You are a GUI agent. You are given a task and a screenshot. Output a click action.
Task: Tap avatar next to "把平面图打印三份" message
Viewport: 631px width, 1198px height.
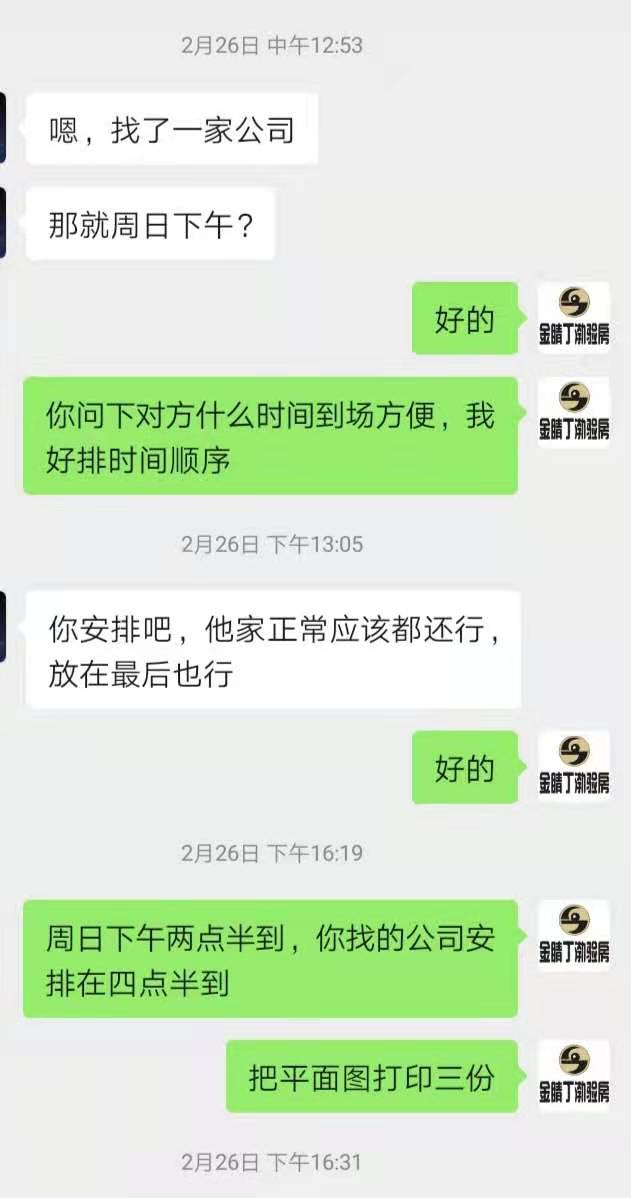(x=574, y=1076)
